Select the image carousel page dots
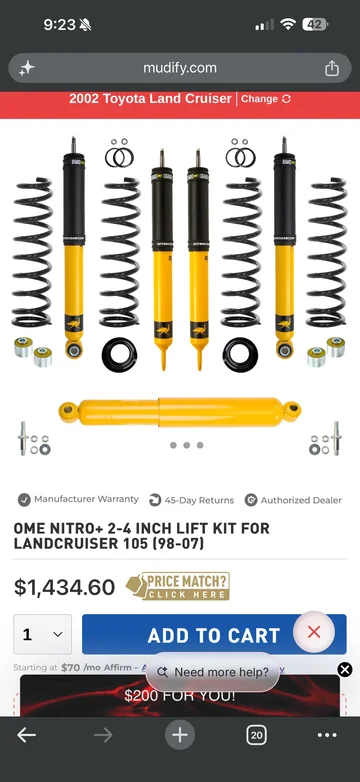The image size is (360, 782). coord(186,445)
